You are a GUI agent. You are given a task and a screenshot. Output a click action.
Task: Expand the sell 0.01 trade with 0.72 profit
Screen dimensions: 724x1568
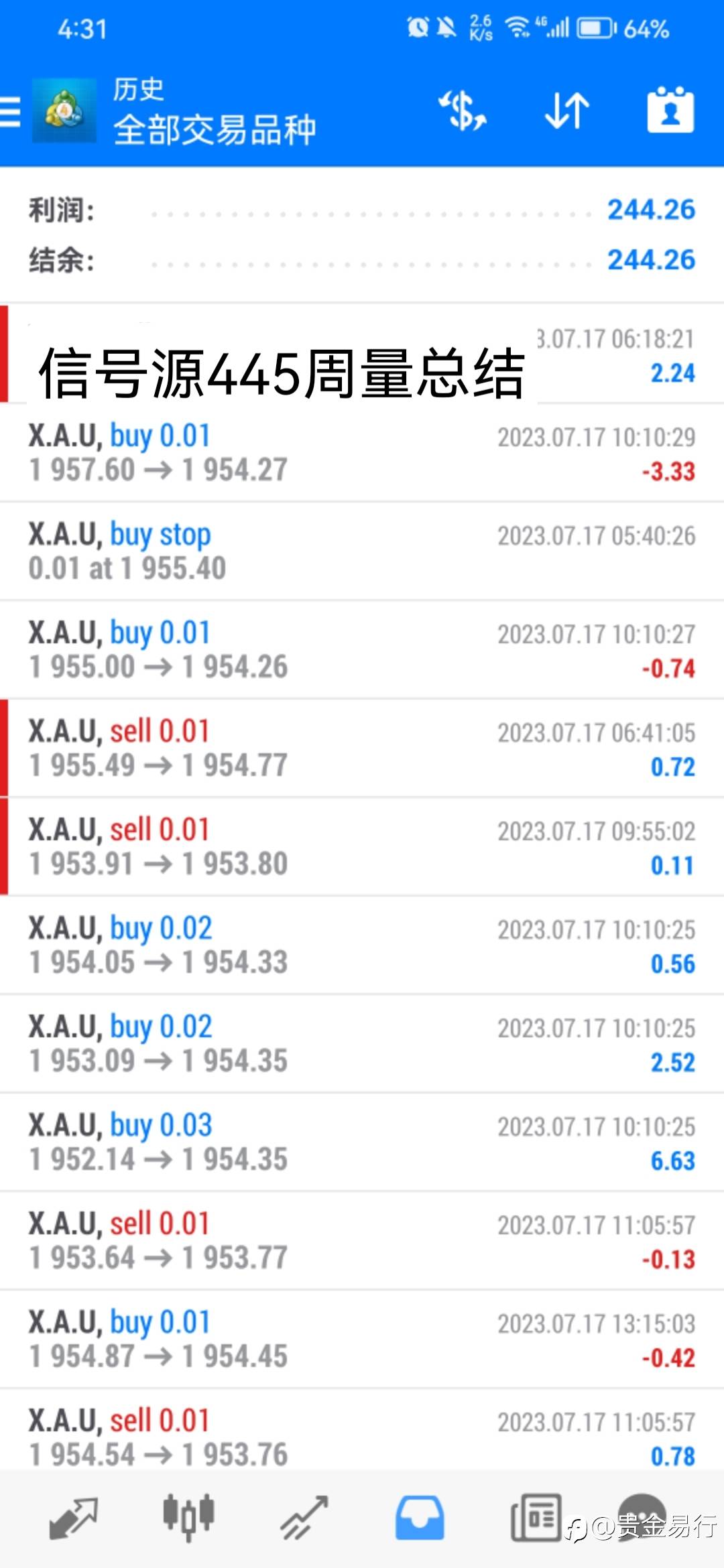click(362, 748)
